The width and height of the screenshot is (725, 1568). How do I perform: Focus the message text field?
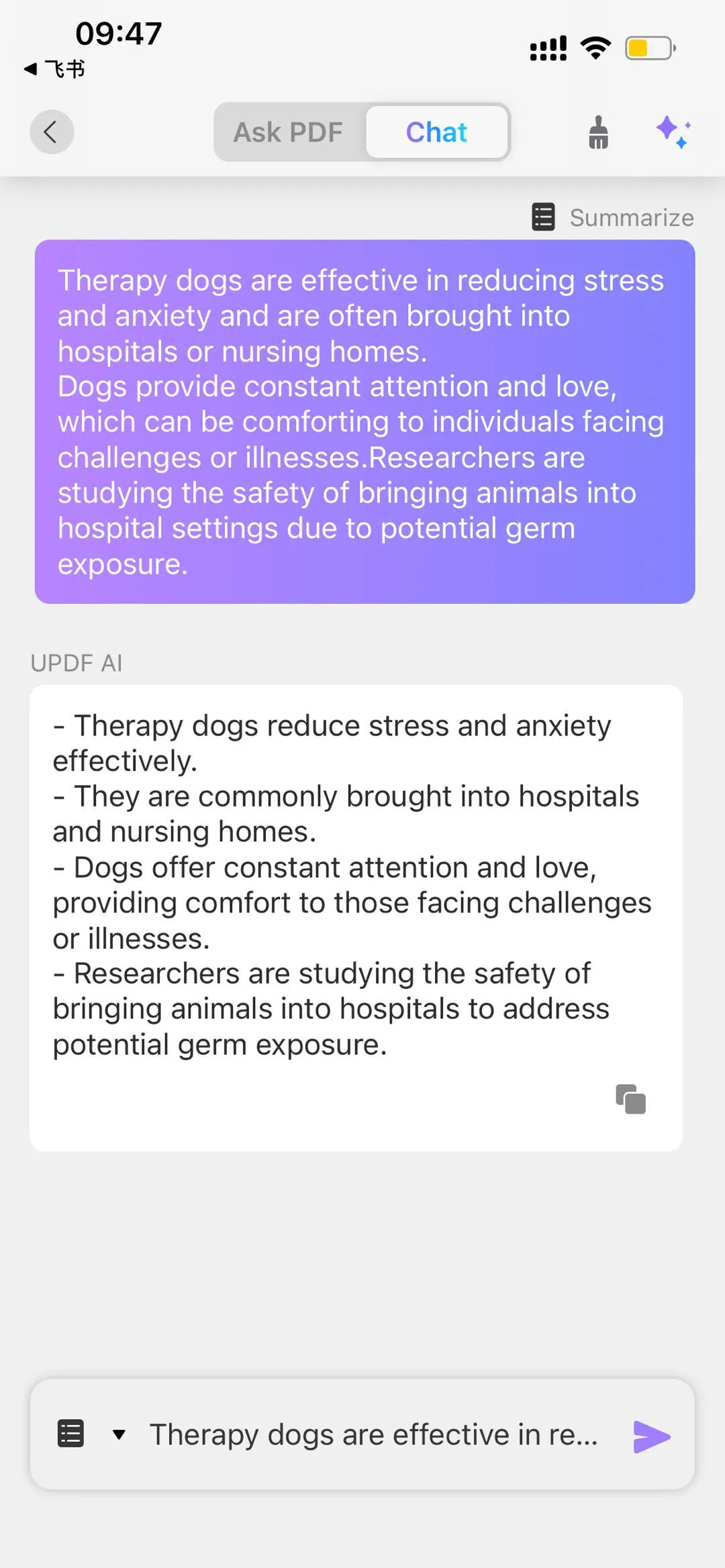[373, 1435]
